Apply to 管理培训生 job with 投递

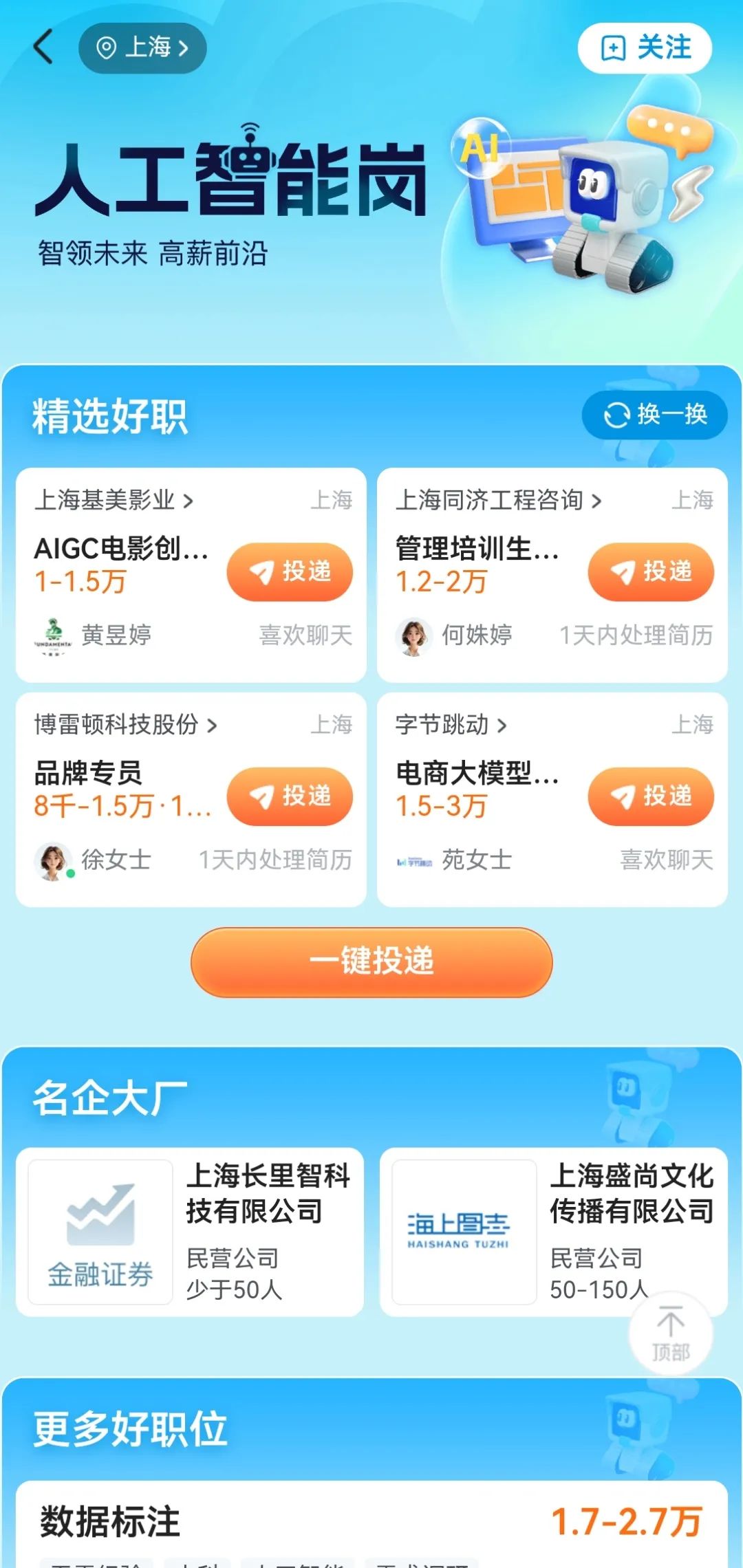pyautogui.click(x=650, y=572)
